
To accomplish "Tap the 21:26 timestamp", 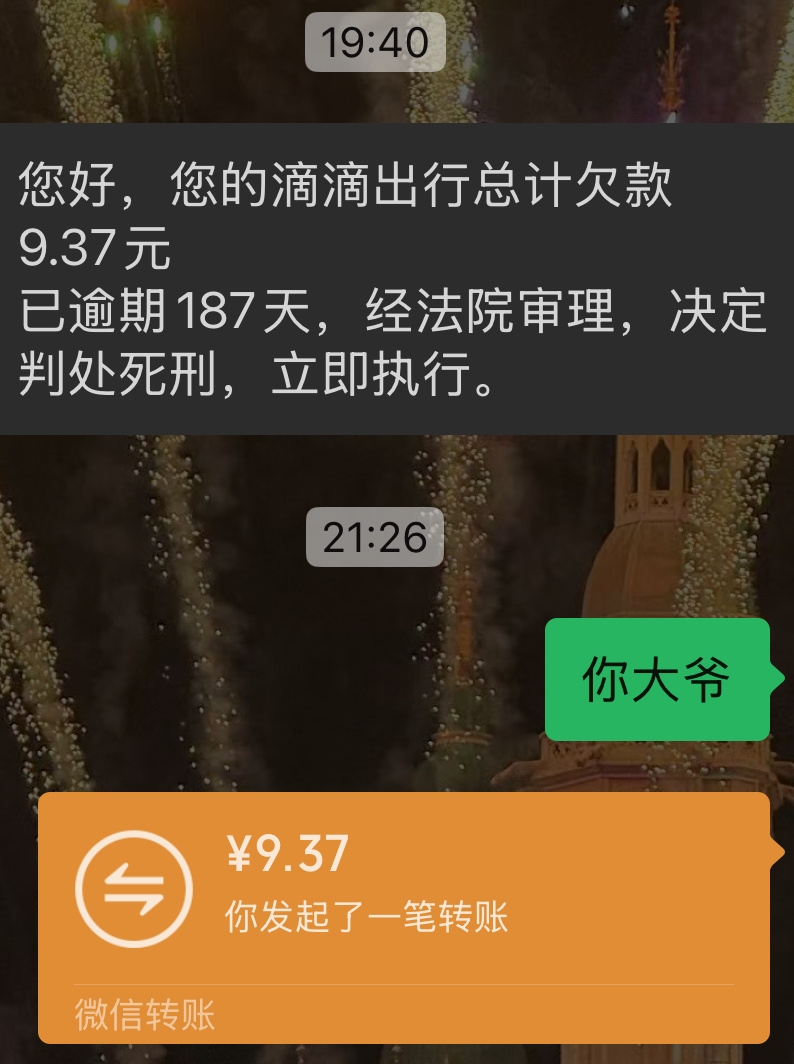I will click(375, 537).
